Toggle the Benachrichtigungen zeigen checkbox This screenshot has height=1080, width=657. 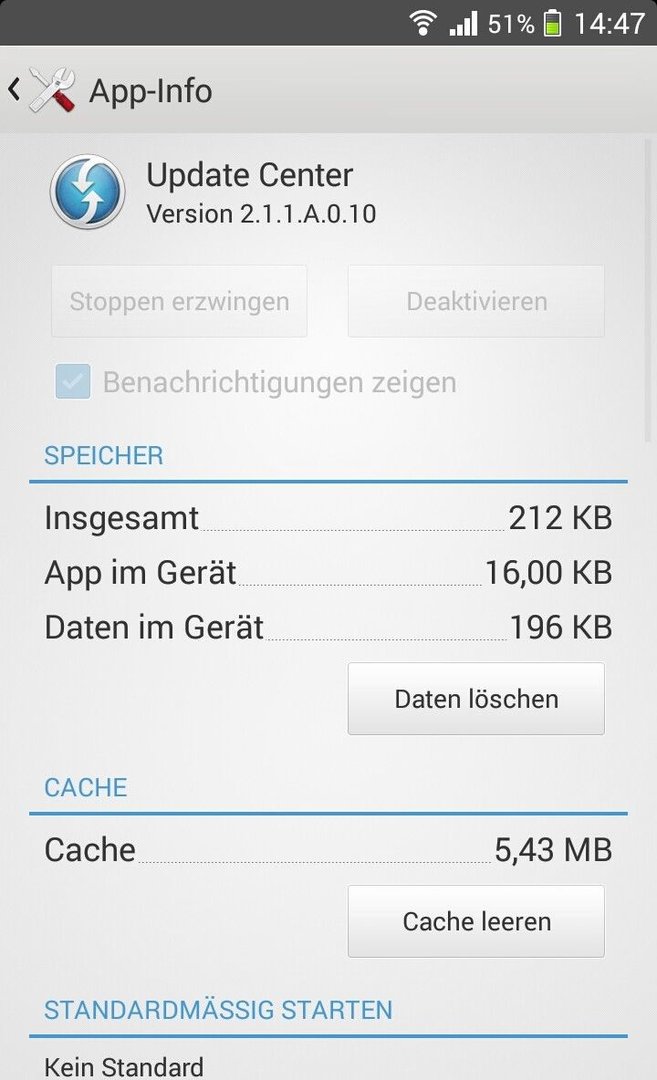coord(73,382)
